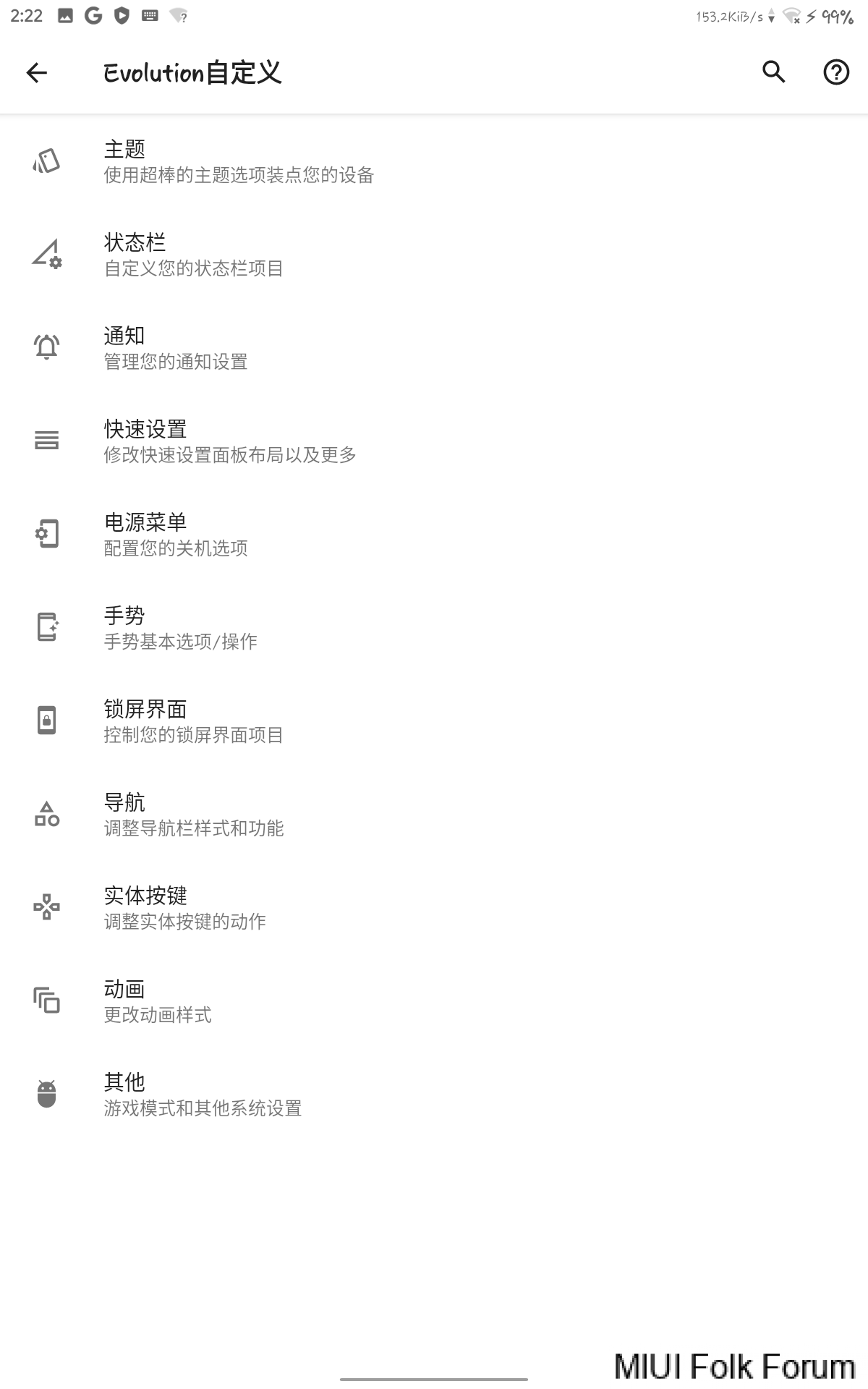Open 通知 notification settings

point(176,348)
